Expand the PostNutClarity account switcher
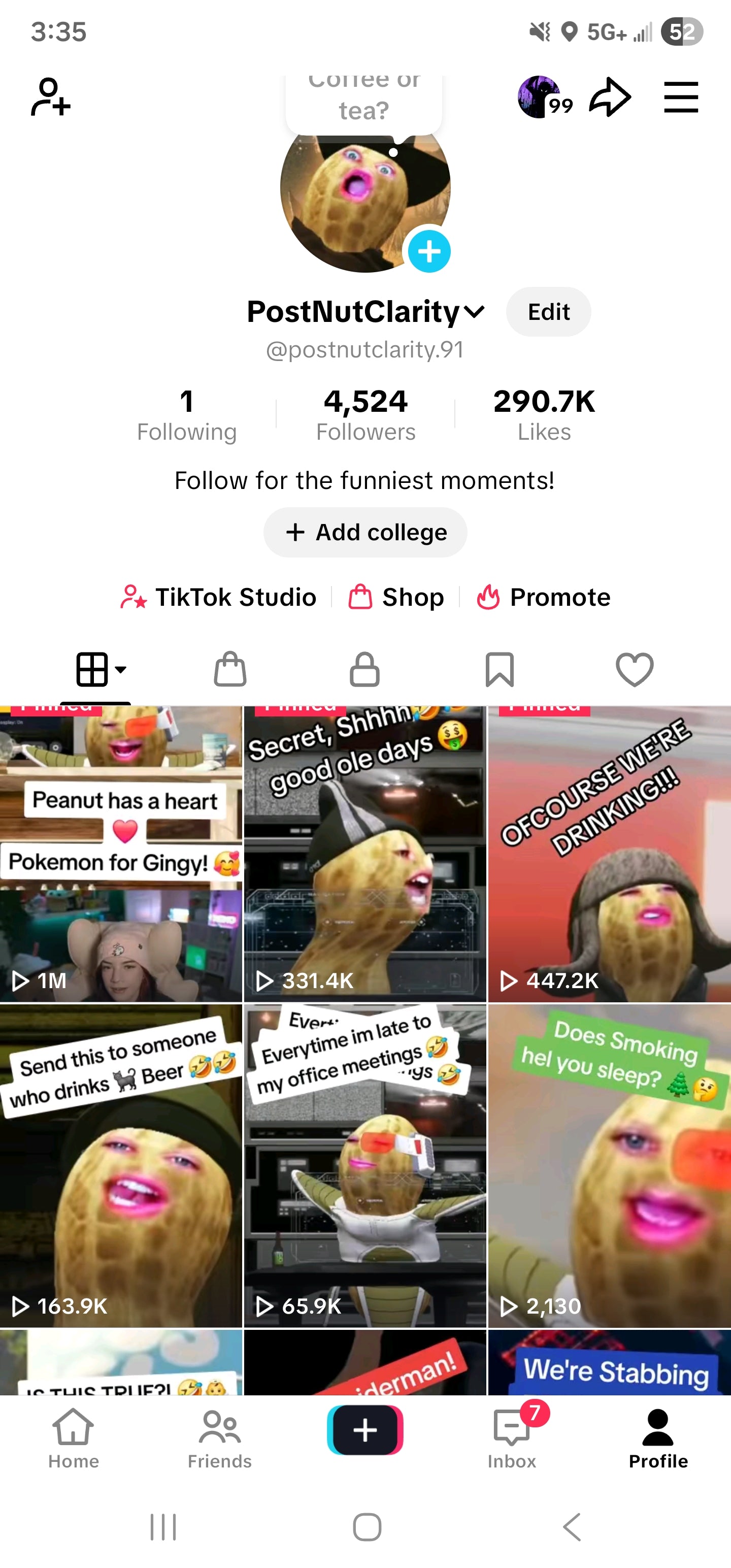The height and width of the screenshot is (1568, 731). (474, 312)
